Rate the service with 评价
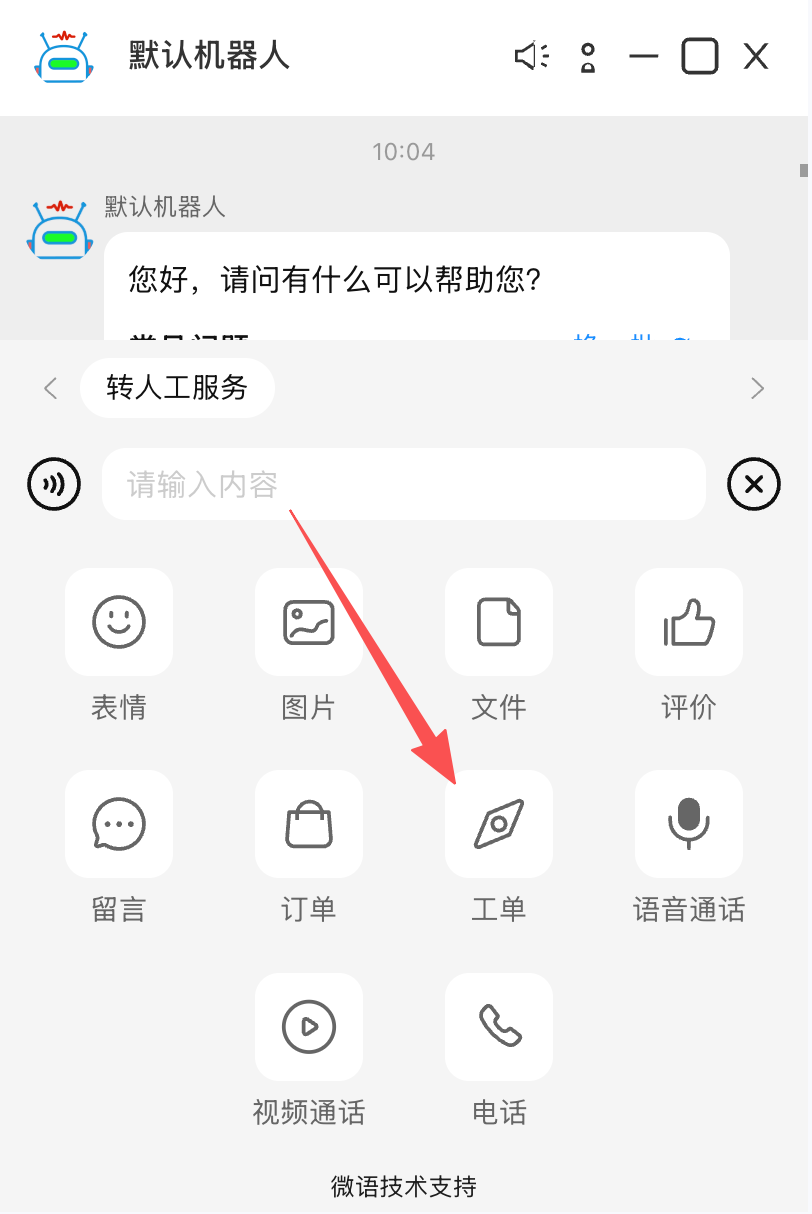This screenshot has width=812, height=1214. 689,622
